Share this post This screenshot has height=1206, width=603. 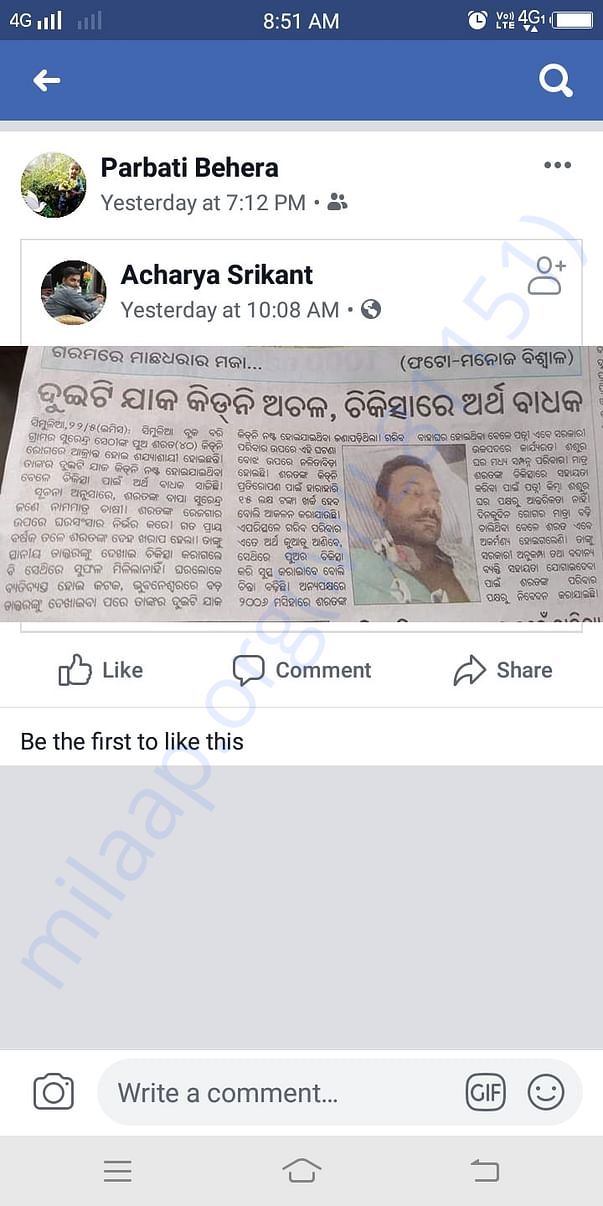pyautogui.click(x=502, y=670)
